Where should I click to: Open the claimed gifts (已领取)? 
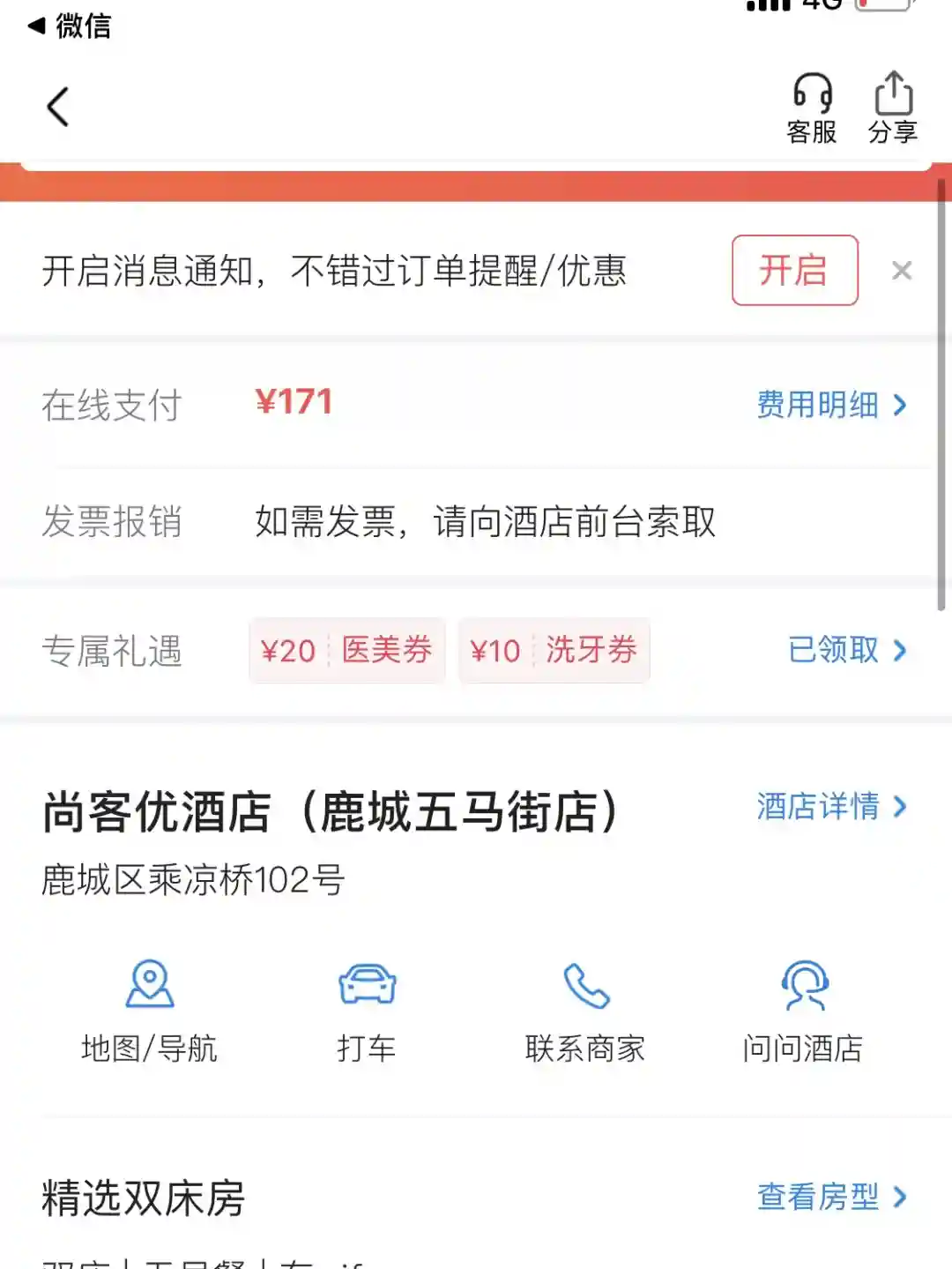[x=846, y=651]
